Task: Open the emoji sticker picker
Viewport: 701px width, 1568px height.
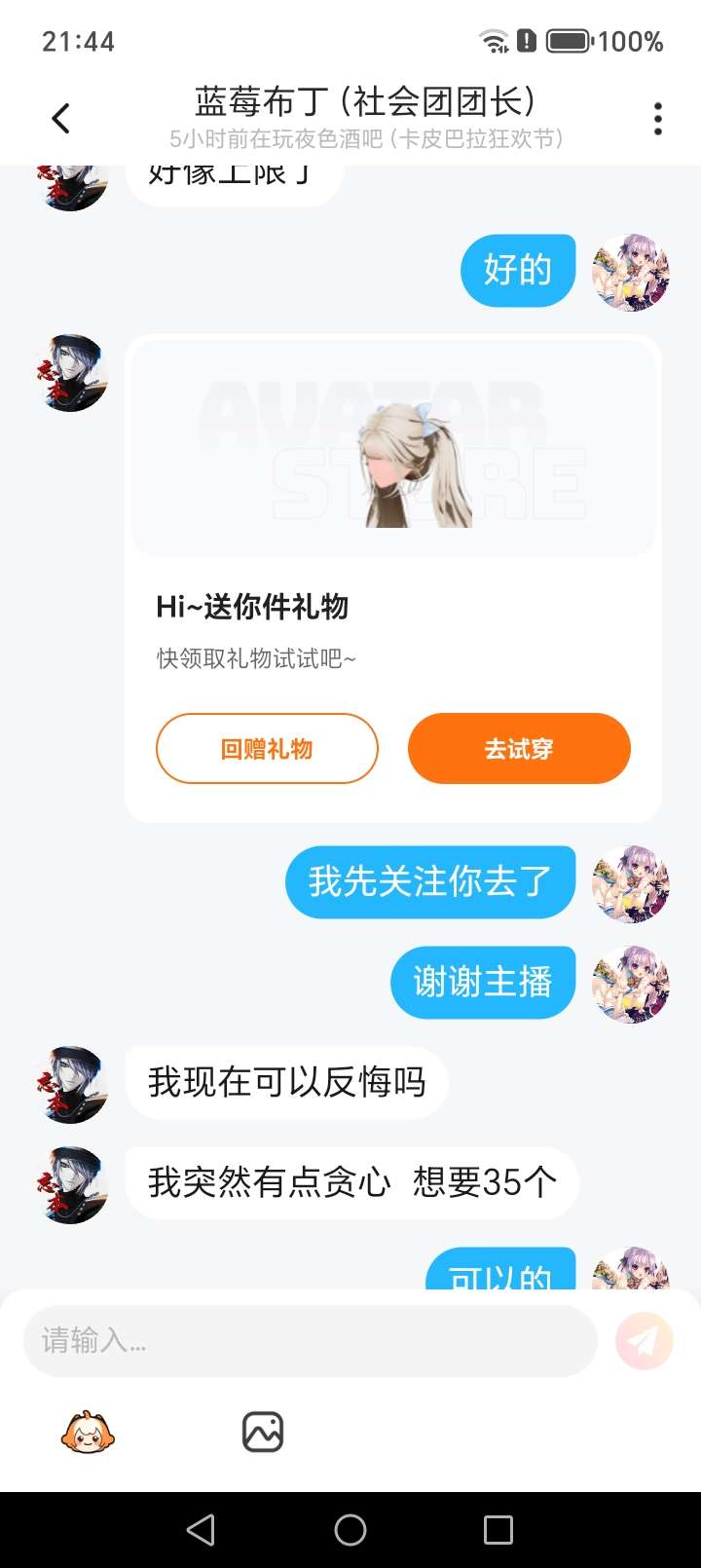Action: pyautogui.click(x=88, y=1432)
